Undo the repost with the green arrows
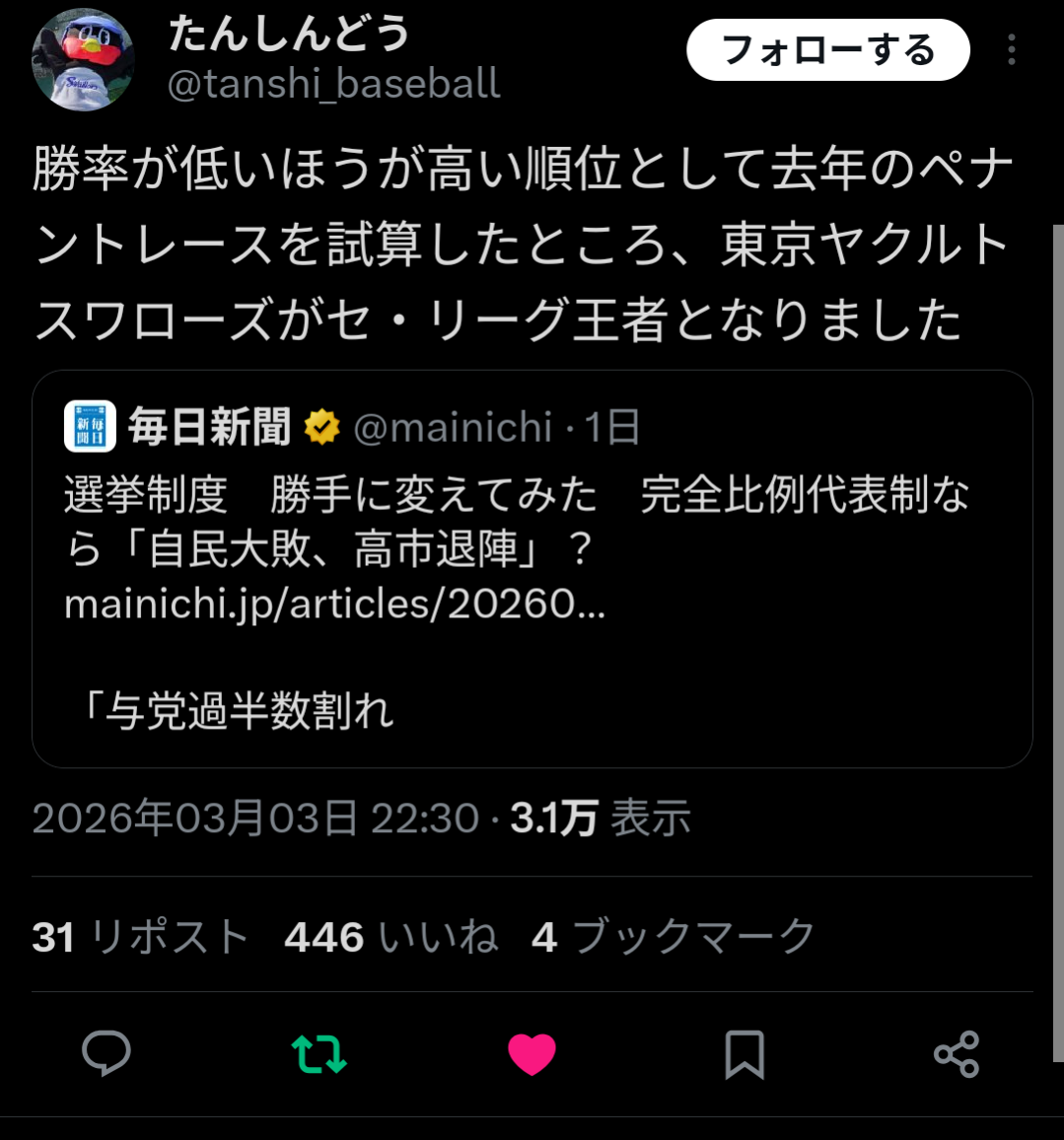This screenshot has width=1064, height=1140. 319,1053
